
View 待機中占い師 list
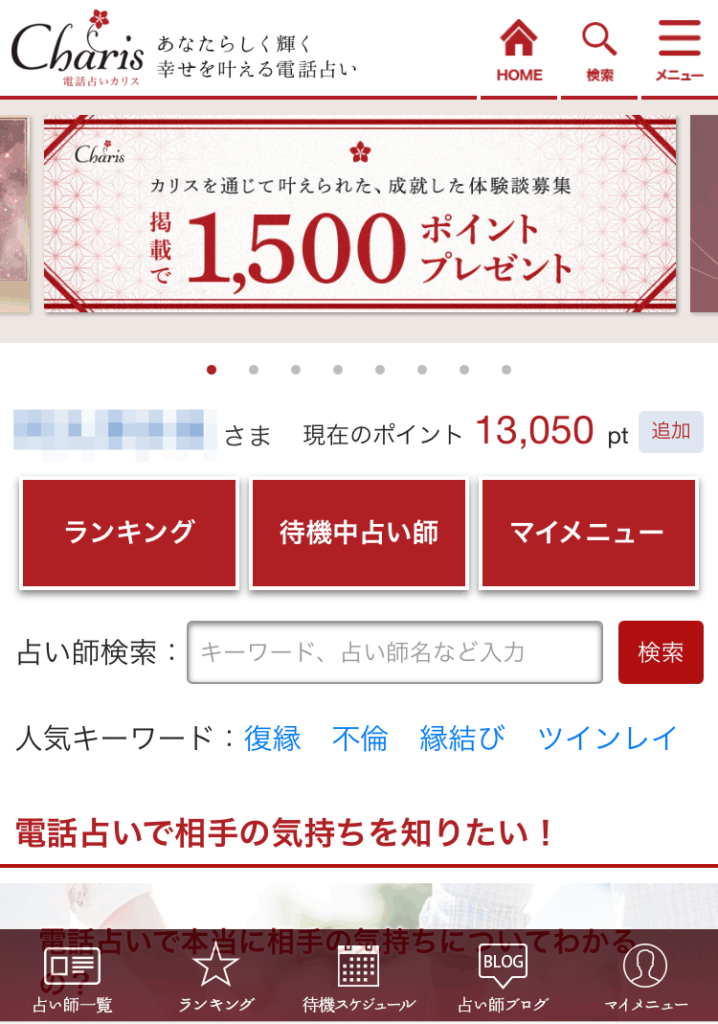359,532
